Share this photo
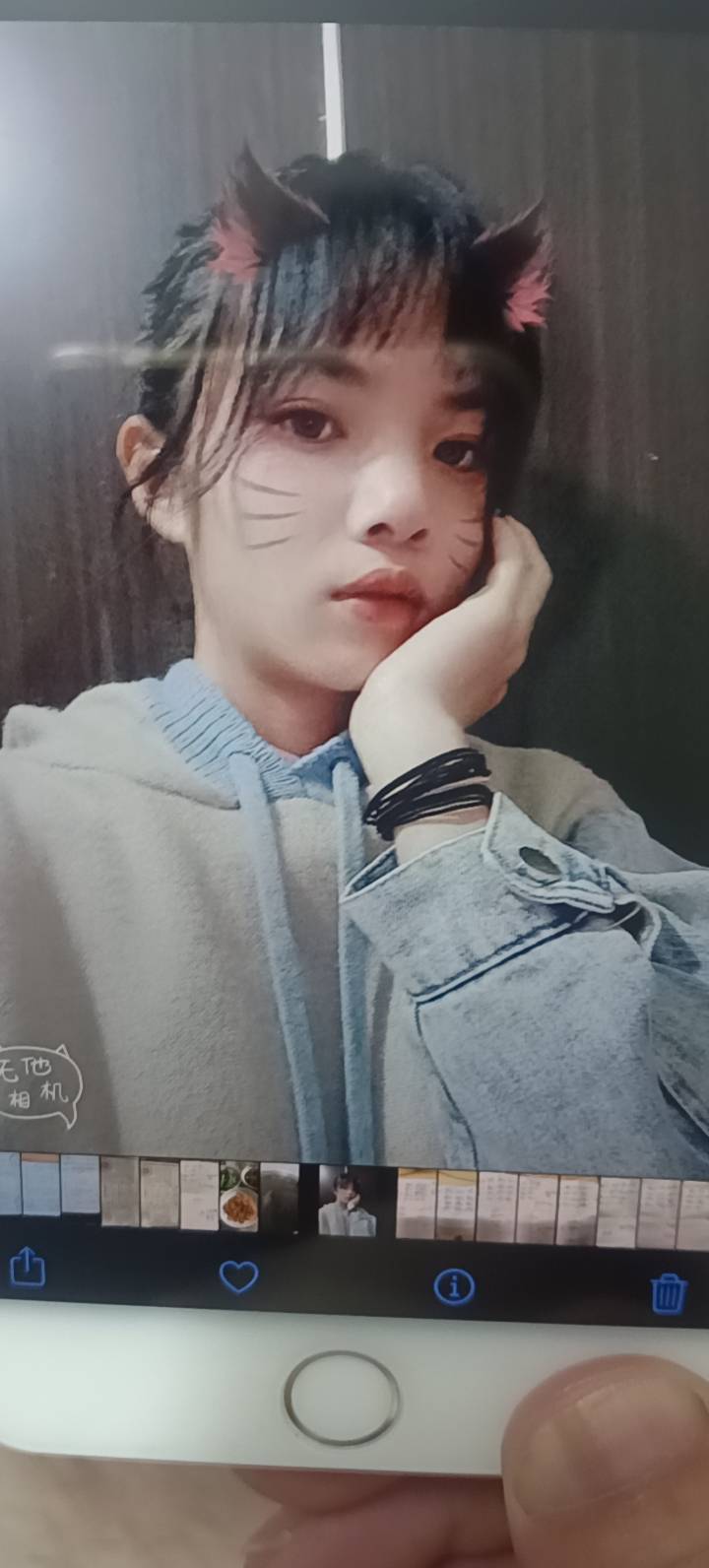709x1568 pixels. (x=27, y=1266)
